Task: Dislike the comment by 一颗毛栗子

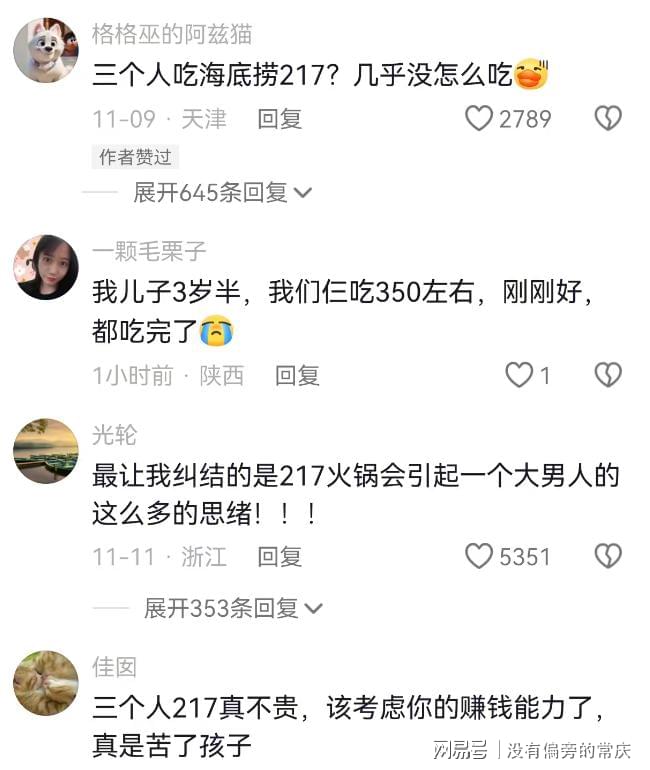Action: click(608, 375)
